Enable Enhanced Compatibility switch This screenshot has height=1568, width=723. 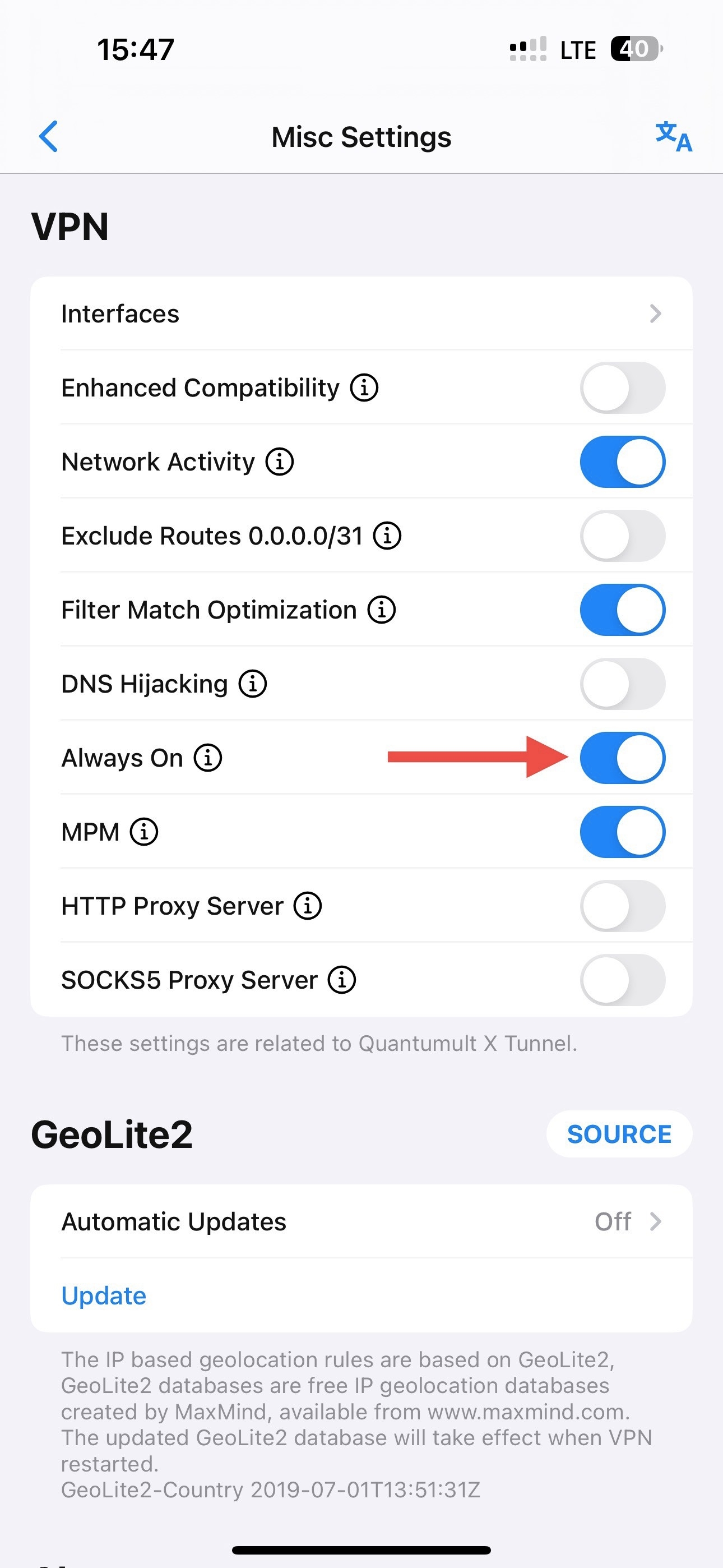pyautogui.click(x=622, y=388)
